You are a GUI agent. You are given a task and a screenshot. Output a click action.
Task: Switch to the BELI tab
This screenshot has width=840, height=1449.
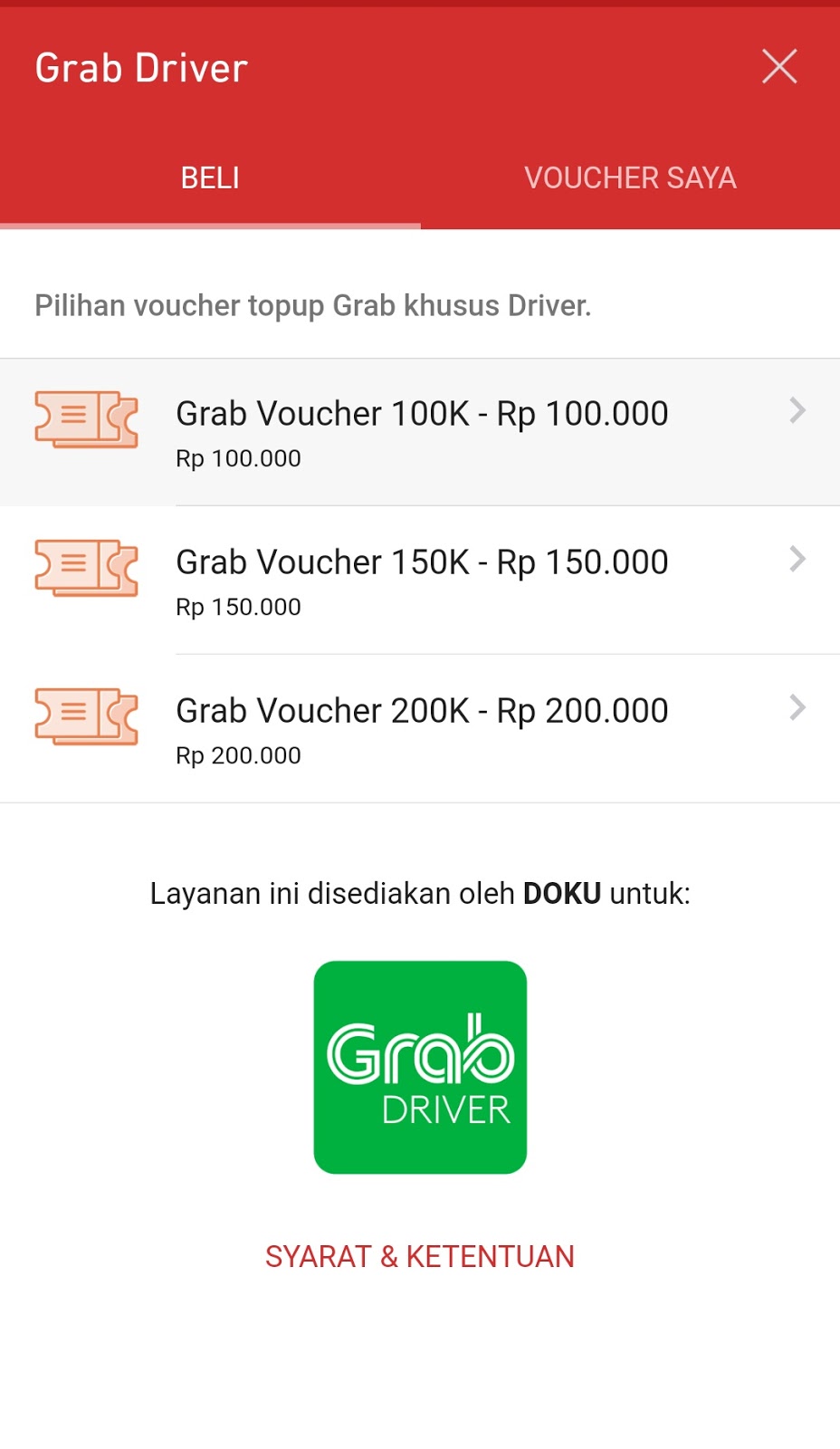tap(210, 178)
